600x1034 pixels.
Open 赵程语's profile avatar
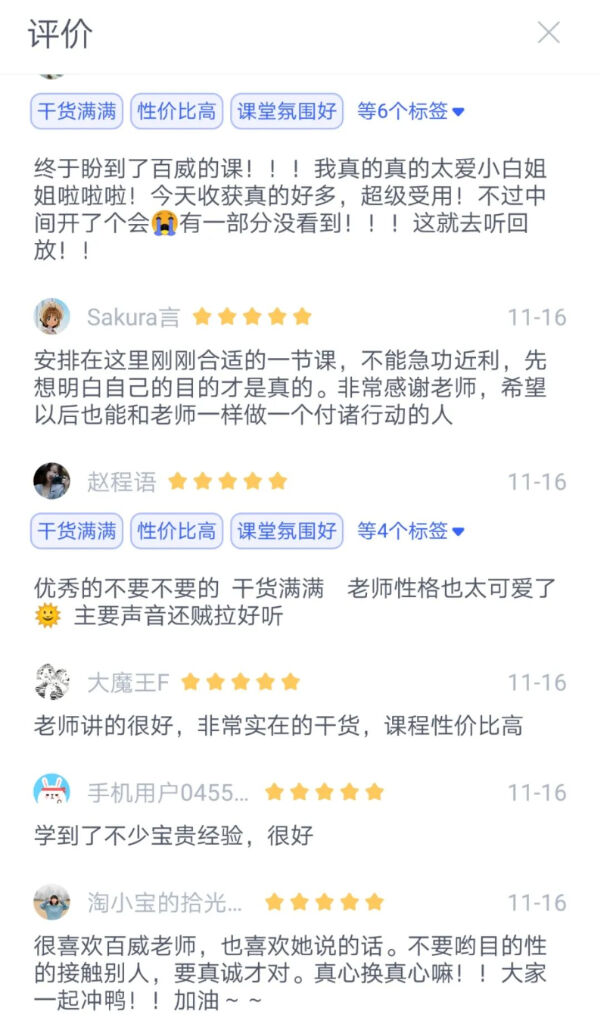pos(52,481)
